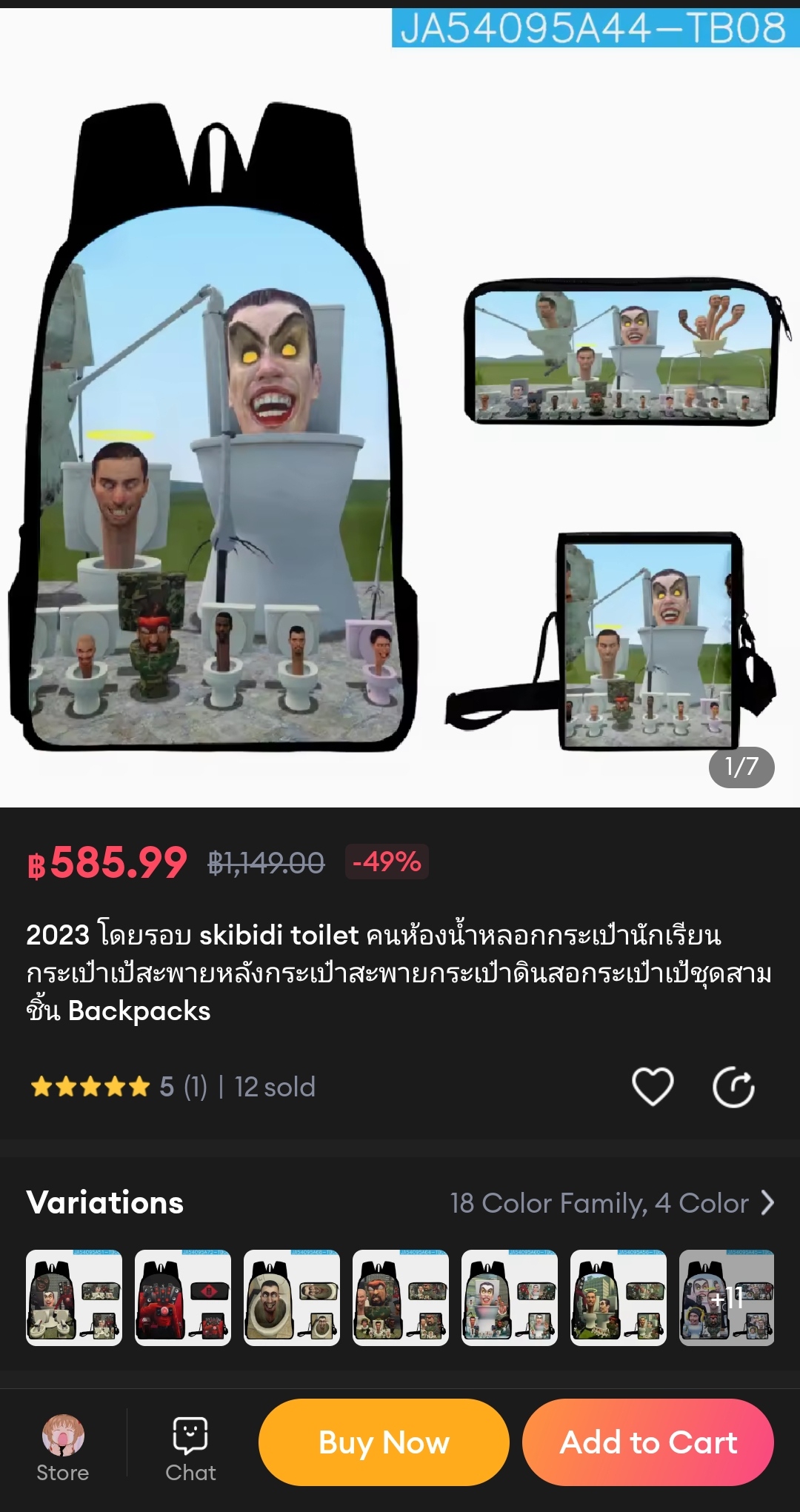Tap Buy Now
This screenshot has width=800, height=1512.
click(x=384, y=1442)
